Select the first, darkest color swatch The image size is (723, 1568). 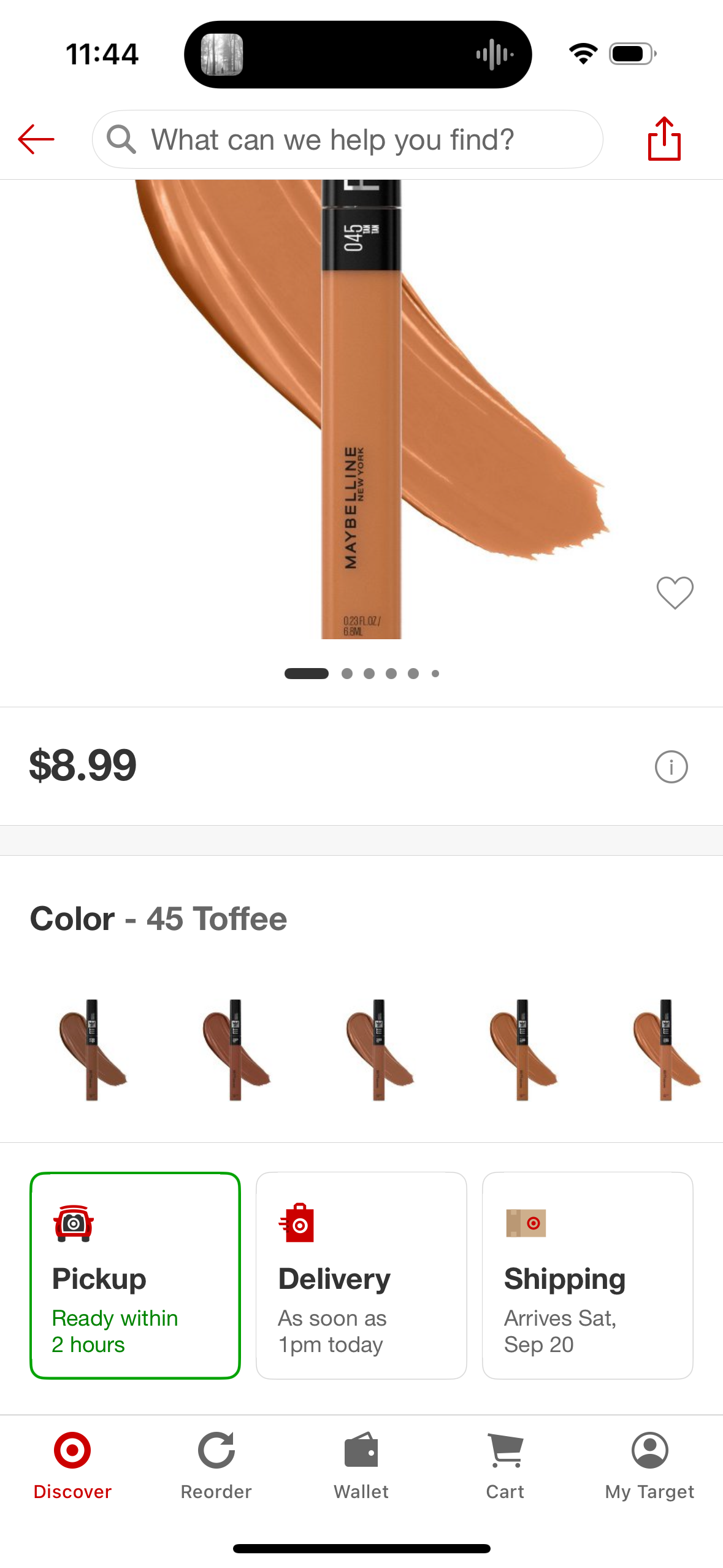(x=93, y=1050)
